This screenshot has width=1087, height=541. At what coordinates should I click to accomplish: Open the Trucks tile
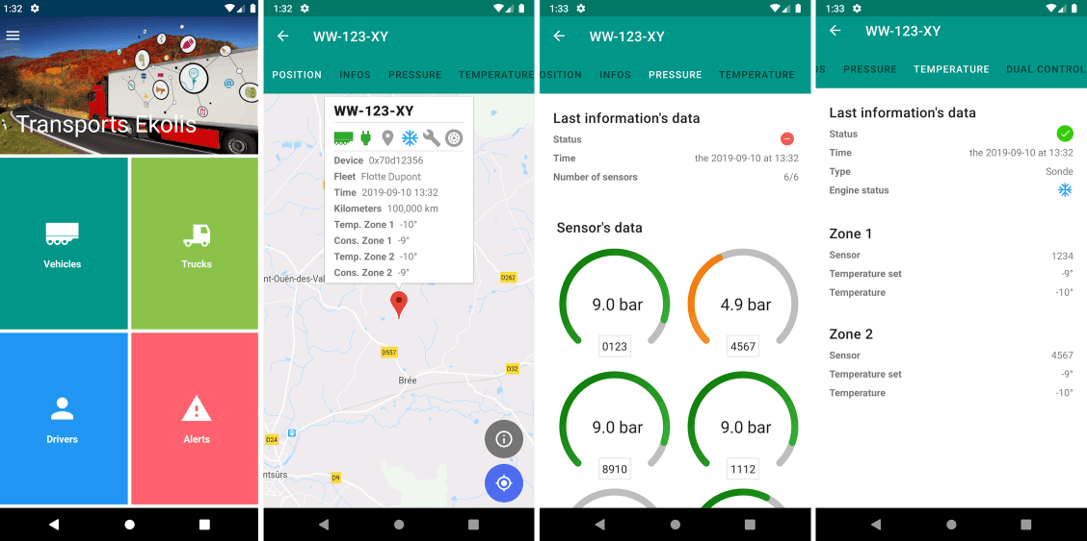[x=196, y=244]
